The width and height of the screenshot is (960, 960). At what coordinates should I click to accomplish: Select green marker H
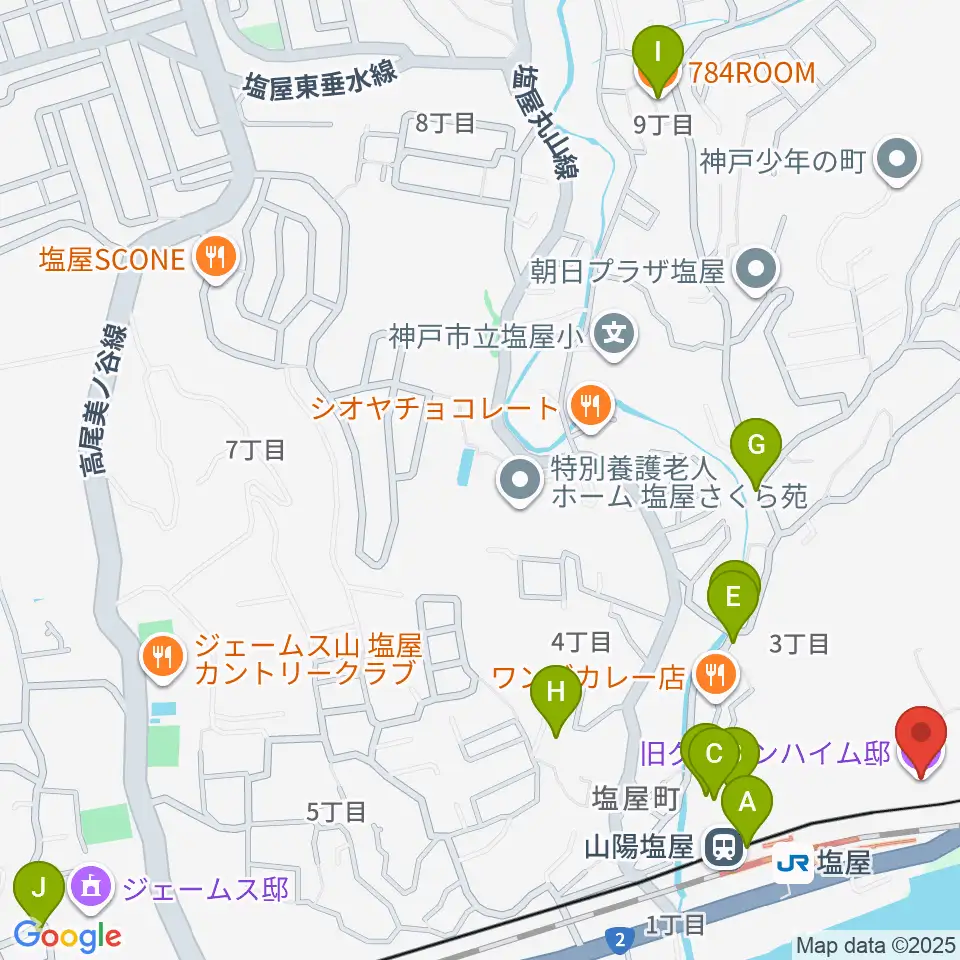[555, 700]
